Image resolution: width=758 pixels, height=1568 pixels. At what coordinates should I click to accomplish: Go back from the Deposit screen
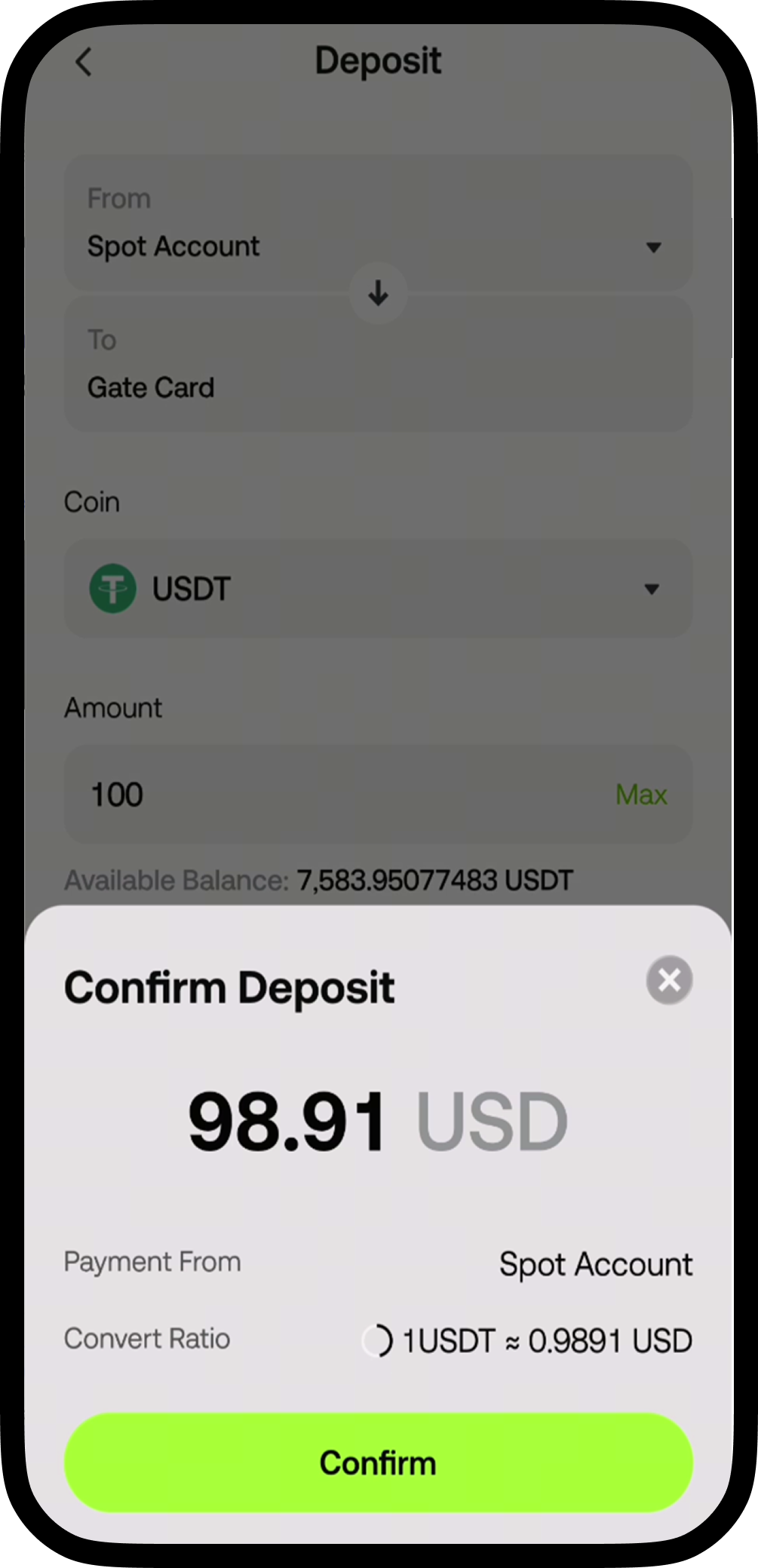(84, 62)
